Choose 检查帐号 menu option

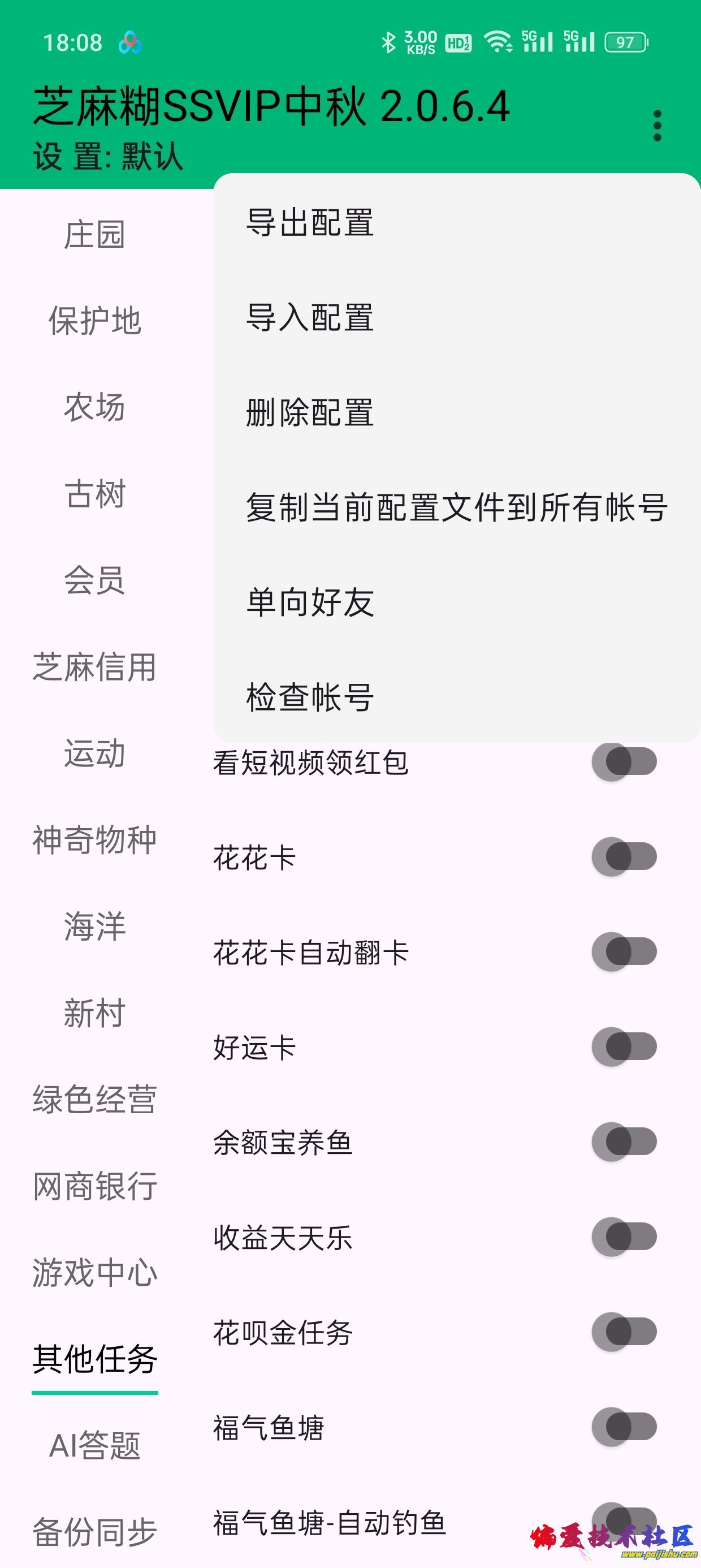pyautogui.click(x=310, y=697)
